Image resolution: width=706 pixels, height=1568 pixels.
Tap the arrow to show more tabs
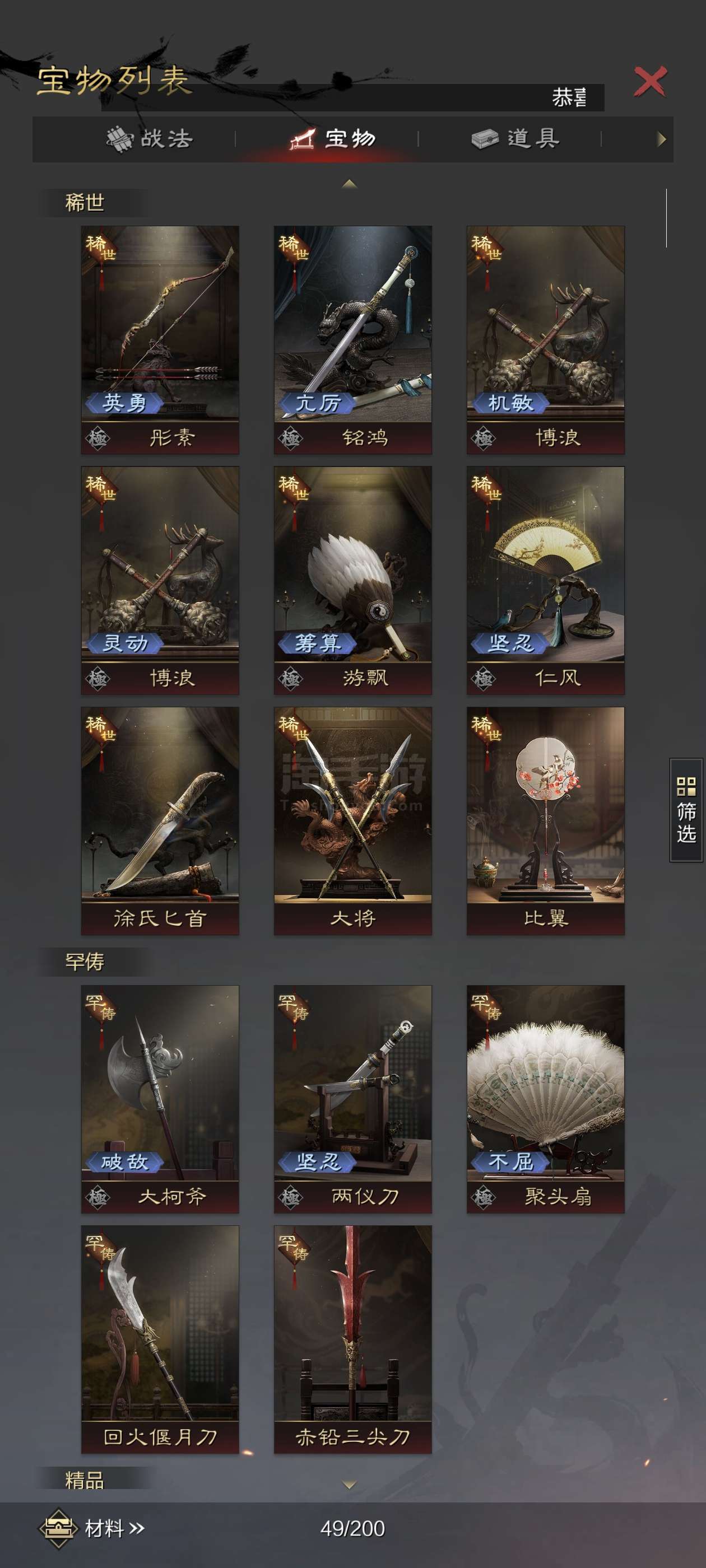coord(662,139)
